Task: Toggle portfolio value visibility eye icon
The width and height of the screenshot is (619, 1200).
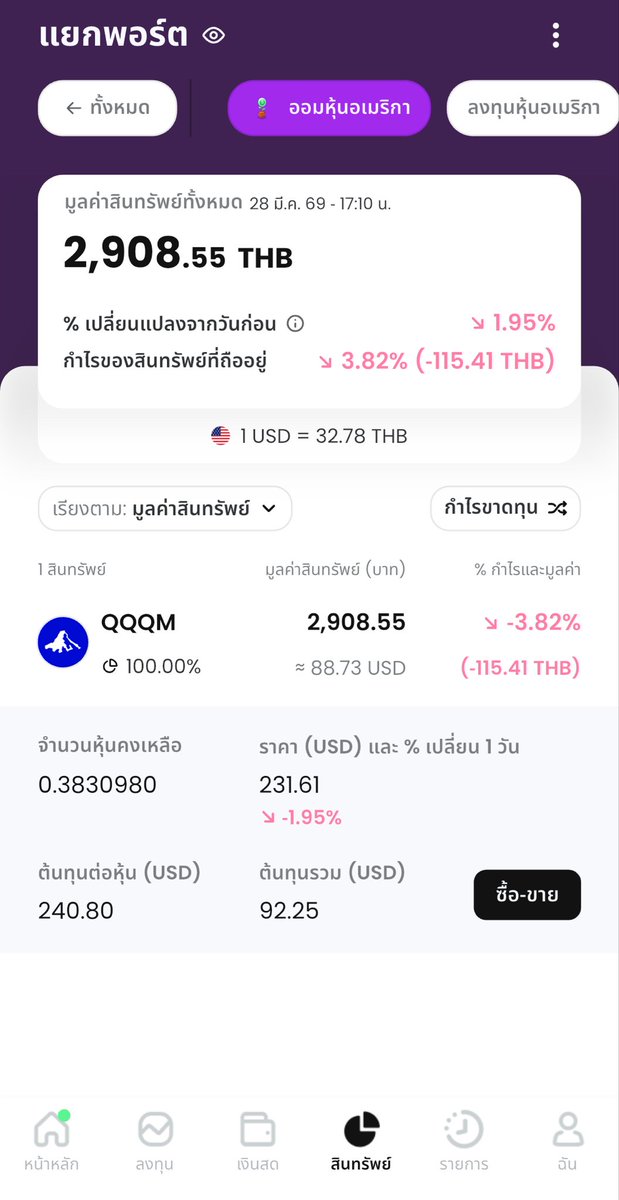Action: point(213,36)
